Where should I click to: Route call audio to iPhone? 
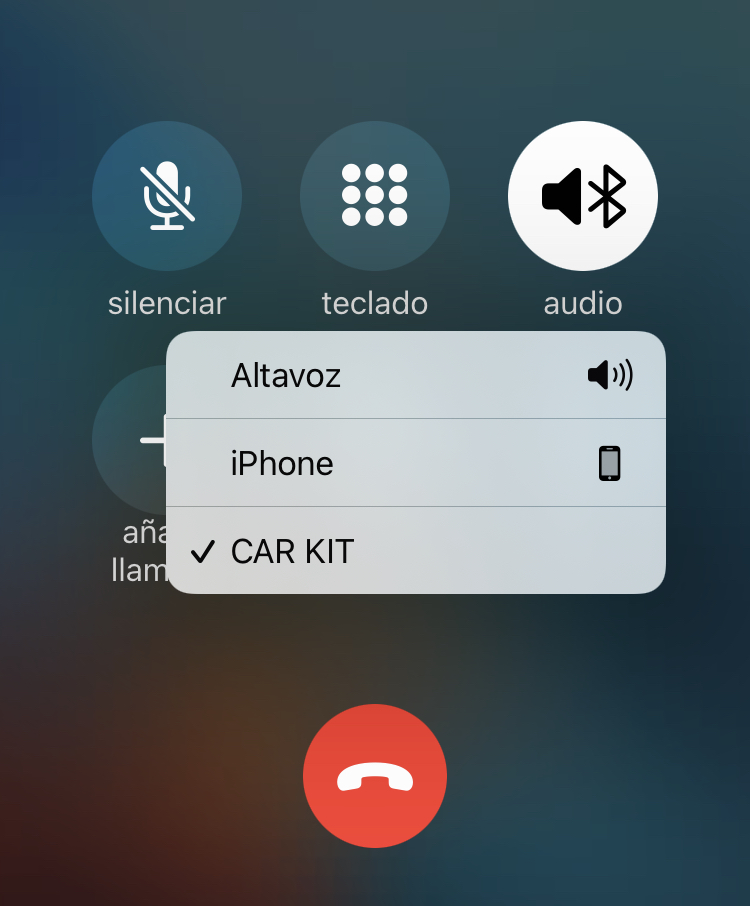(x=415, y=464)
